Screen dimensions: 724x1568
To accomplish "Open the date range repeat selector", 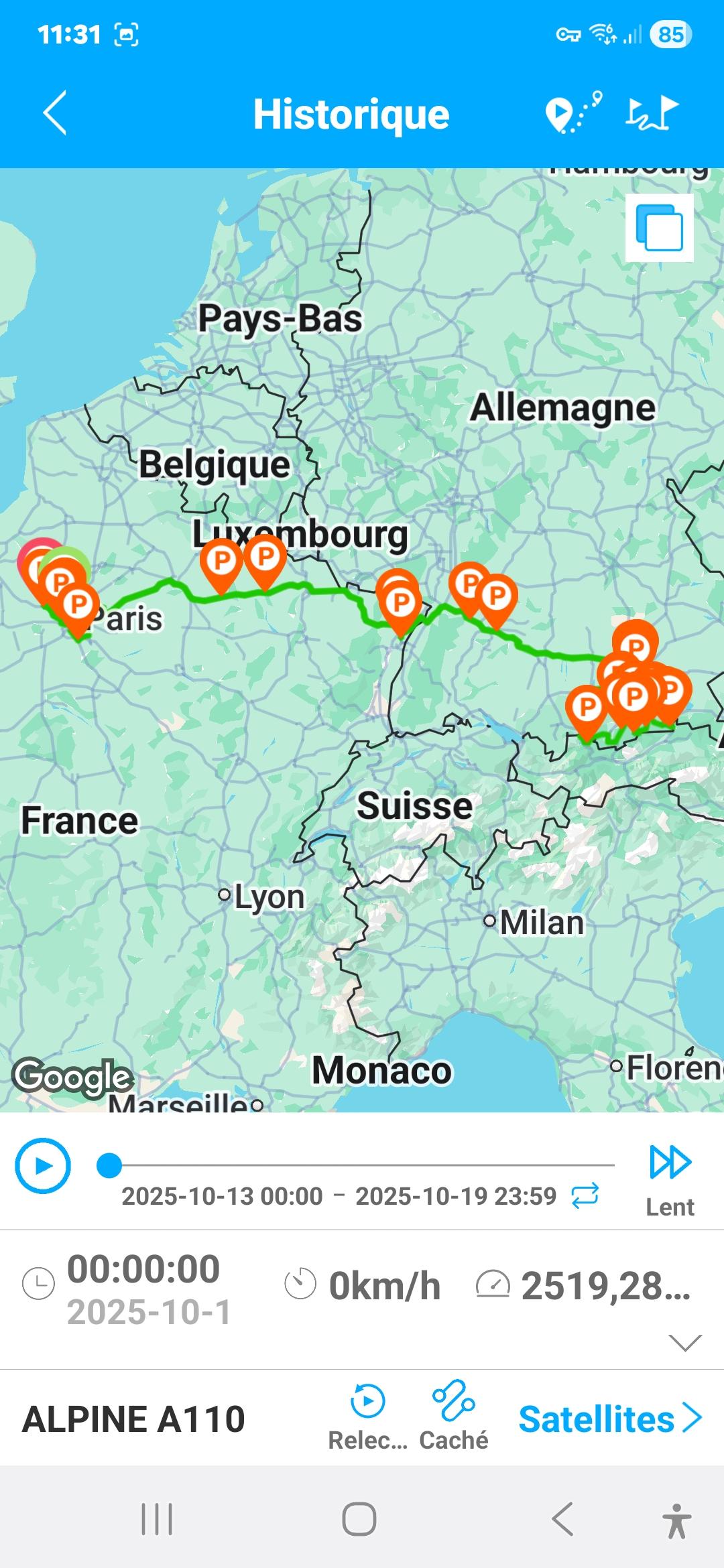I will pyautogui.click(x=585, y=1196).
